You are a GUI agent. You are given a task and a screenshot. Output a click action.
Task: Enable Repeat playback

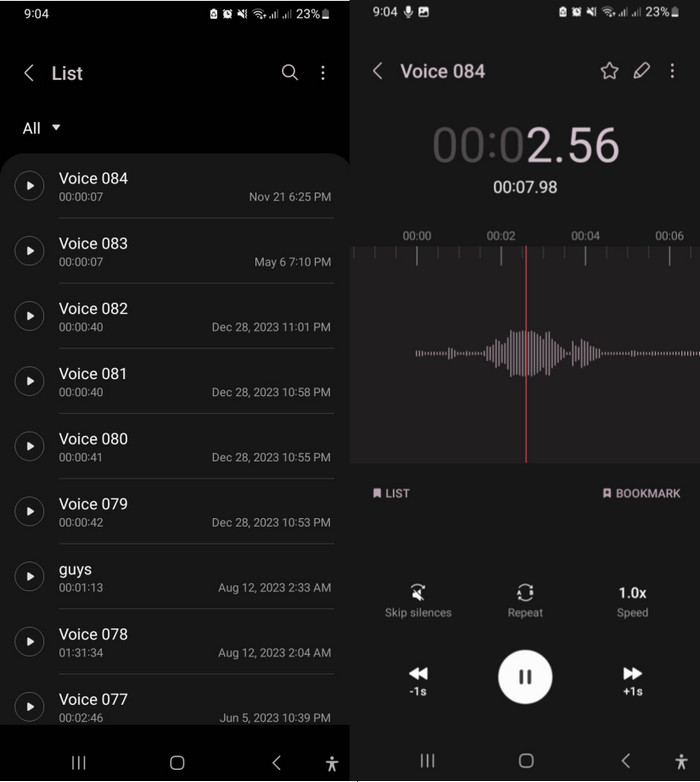(x=525, y=601)
